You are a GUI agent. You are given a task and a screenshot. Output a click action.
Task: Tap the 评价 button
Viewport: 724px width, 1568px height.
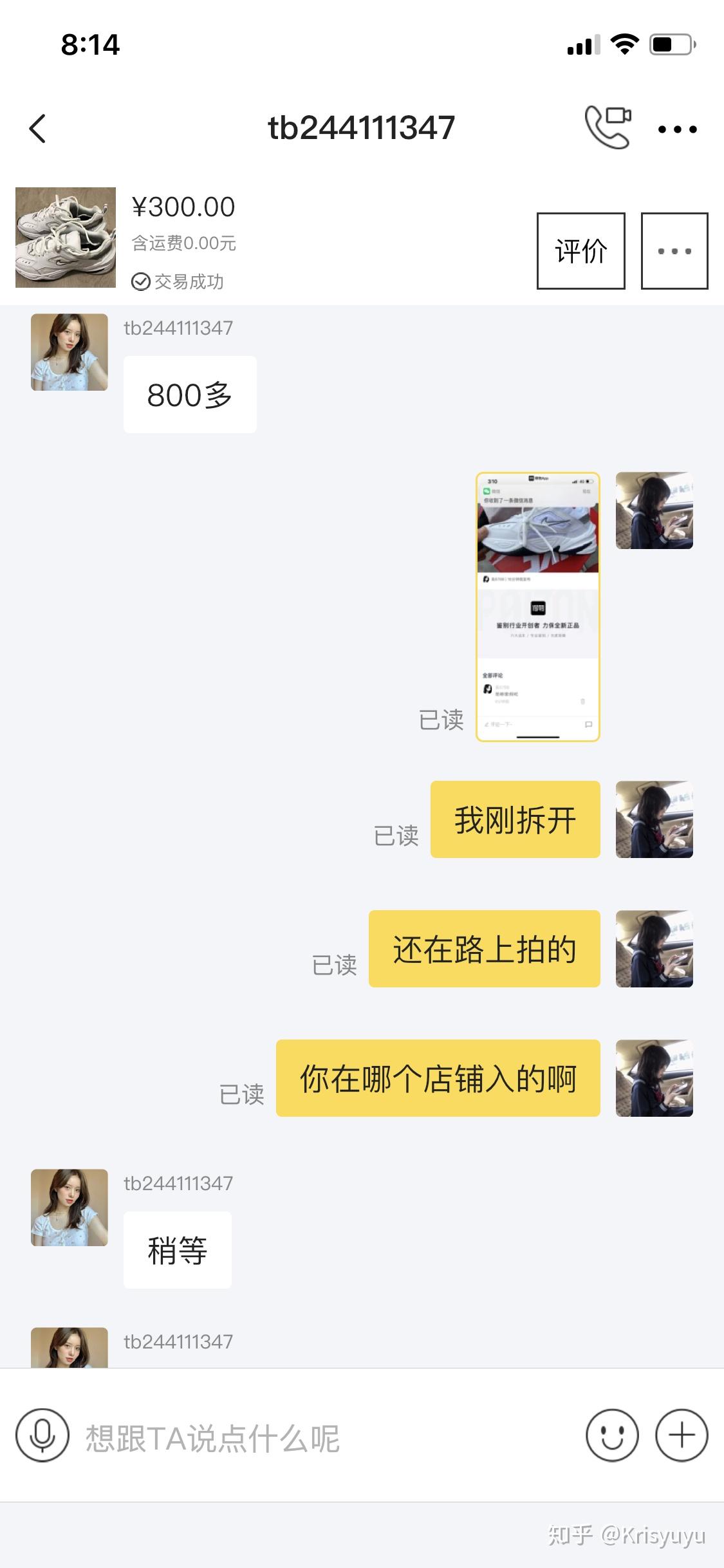[580, 250]
